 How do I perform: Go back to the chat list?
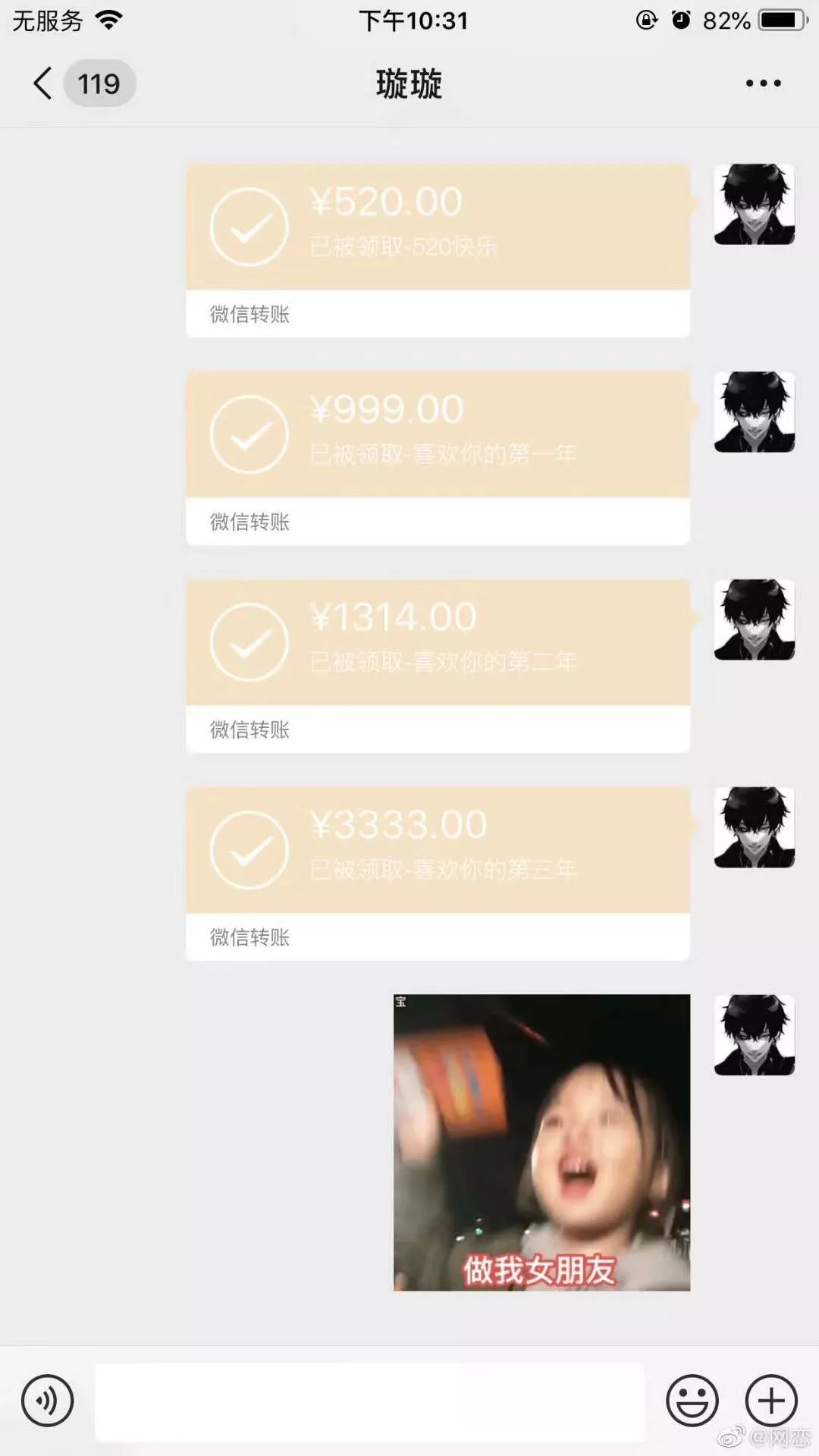point(44,83)
